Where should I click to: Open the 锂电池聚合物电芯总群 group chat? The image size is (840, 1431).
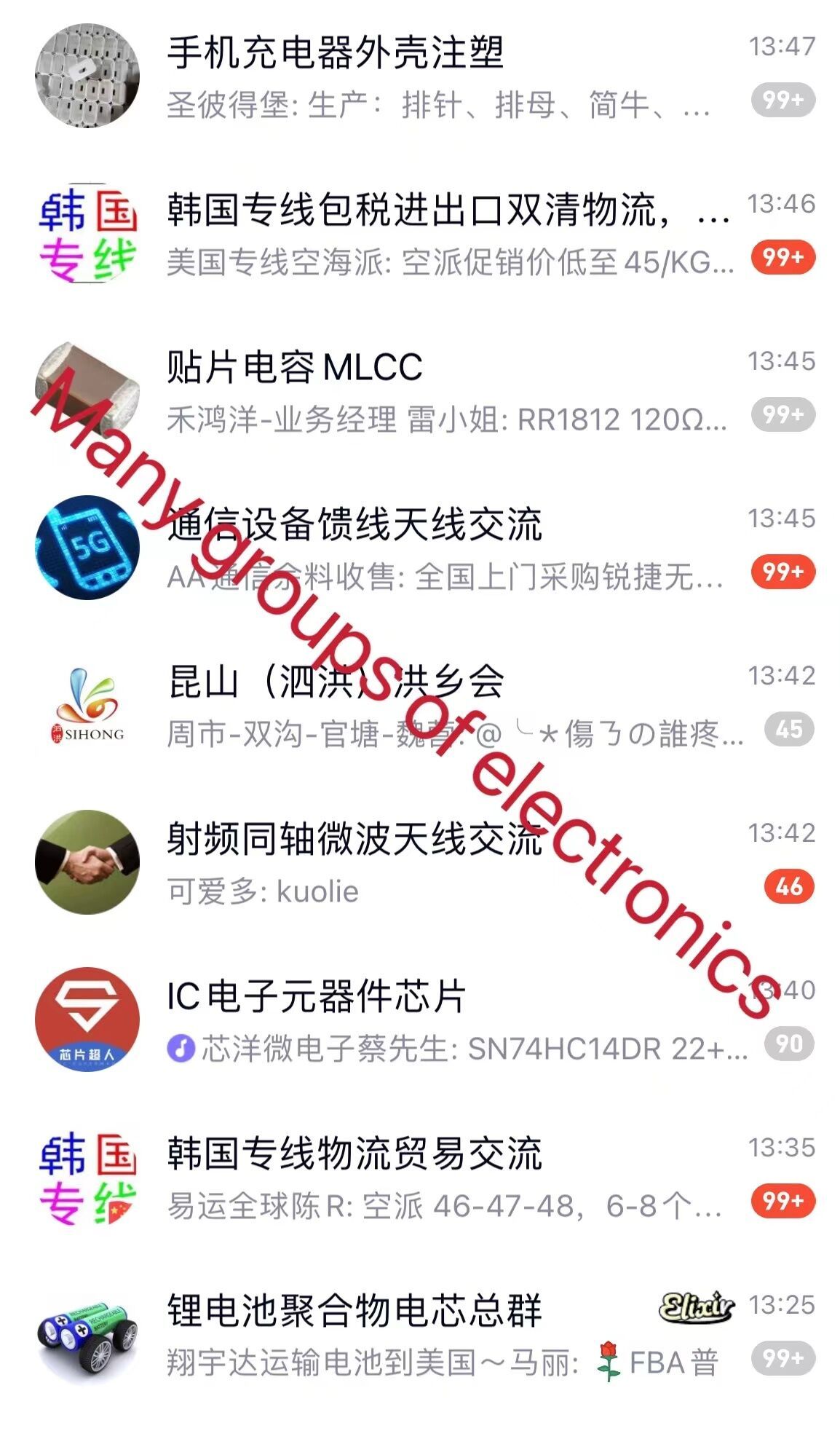tap(354, 1311)
